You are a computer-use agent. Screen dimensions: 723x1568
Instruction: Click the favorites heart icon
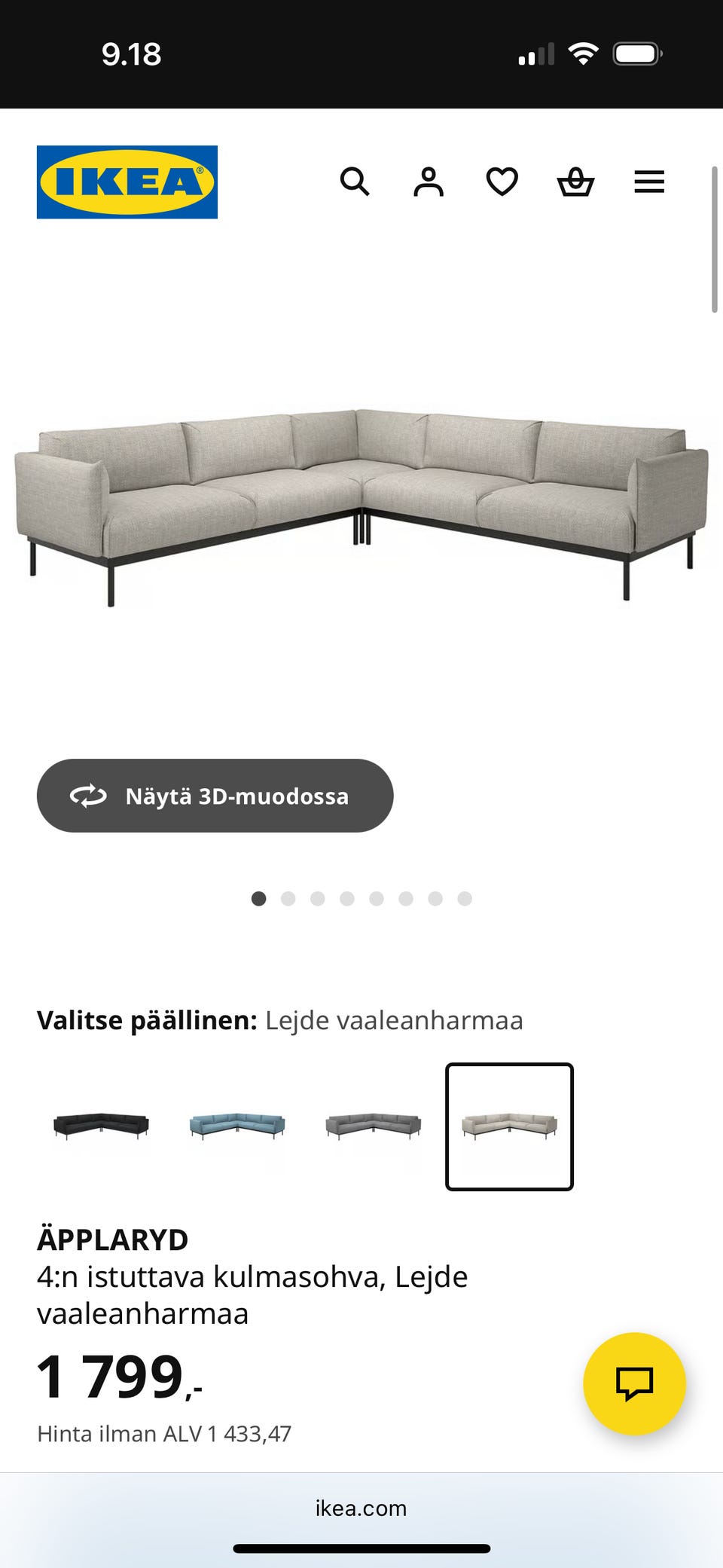[x=501, y=182]
